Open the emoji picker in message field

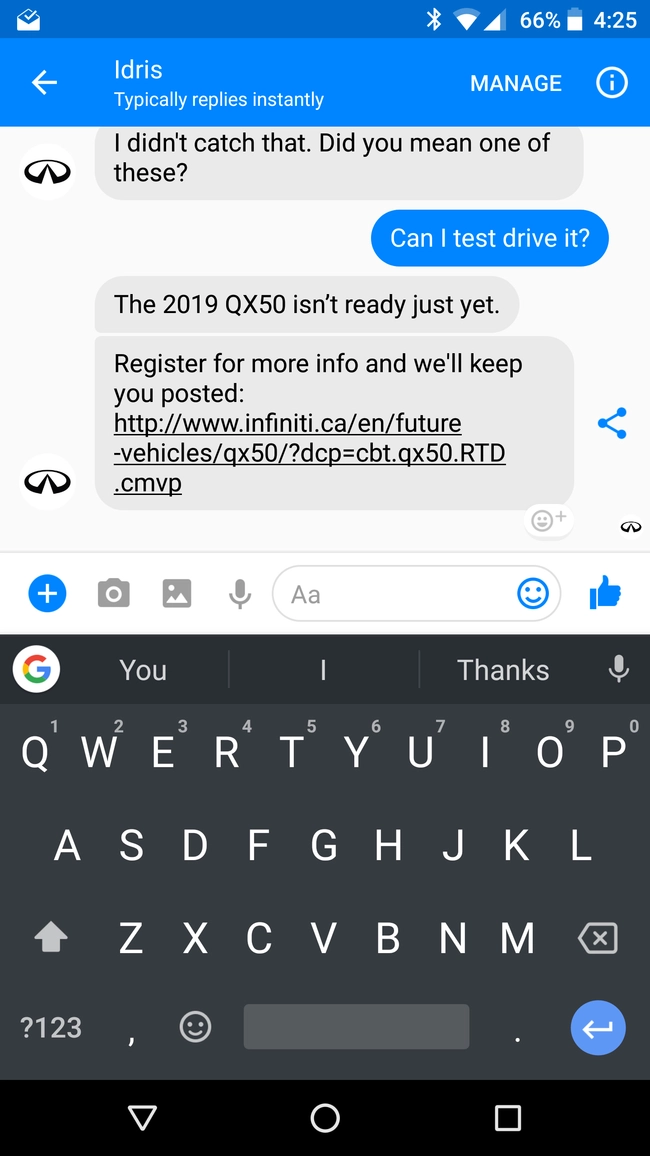coord(533,594)
